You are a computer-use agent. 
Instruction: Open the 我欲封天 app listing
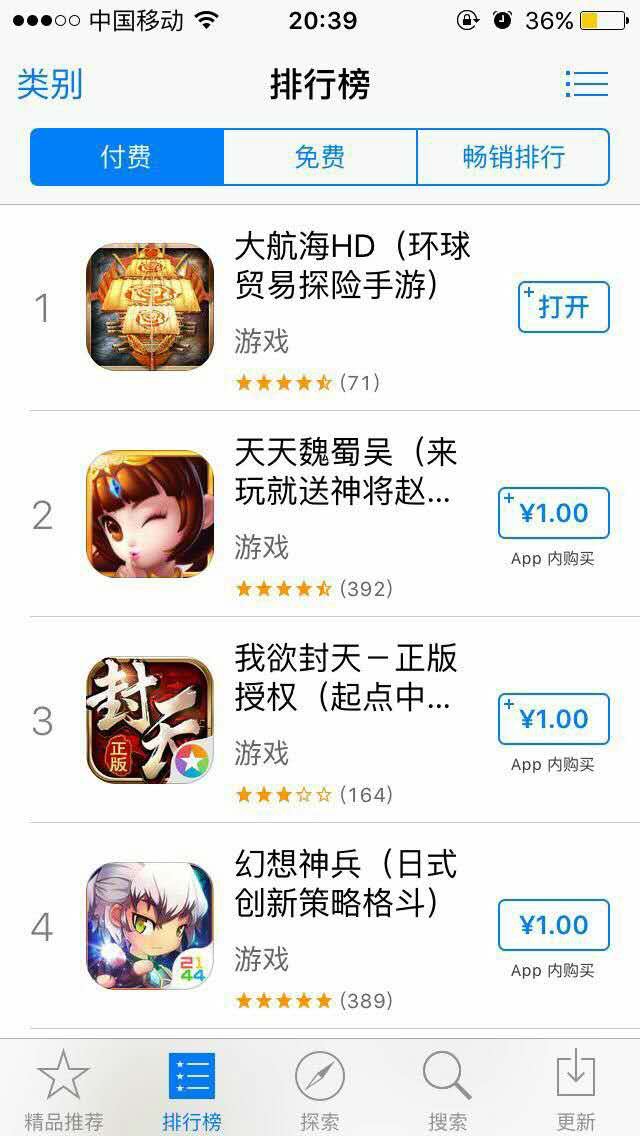[346, 677]
